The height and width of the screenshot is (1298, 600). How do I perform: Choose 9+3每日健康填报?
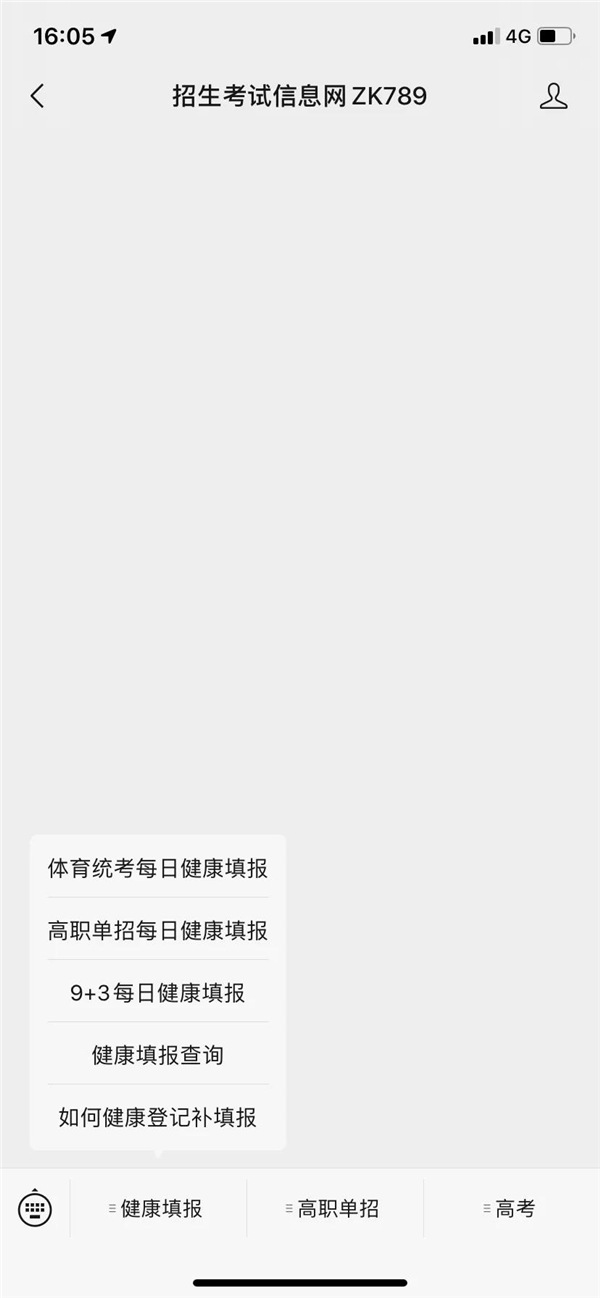click(158, 992)
